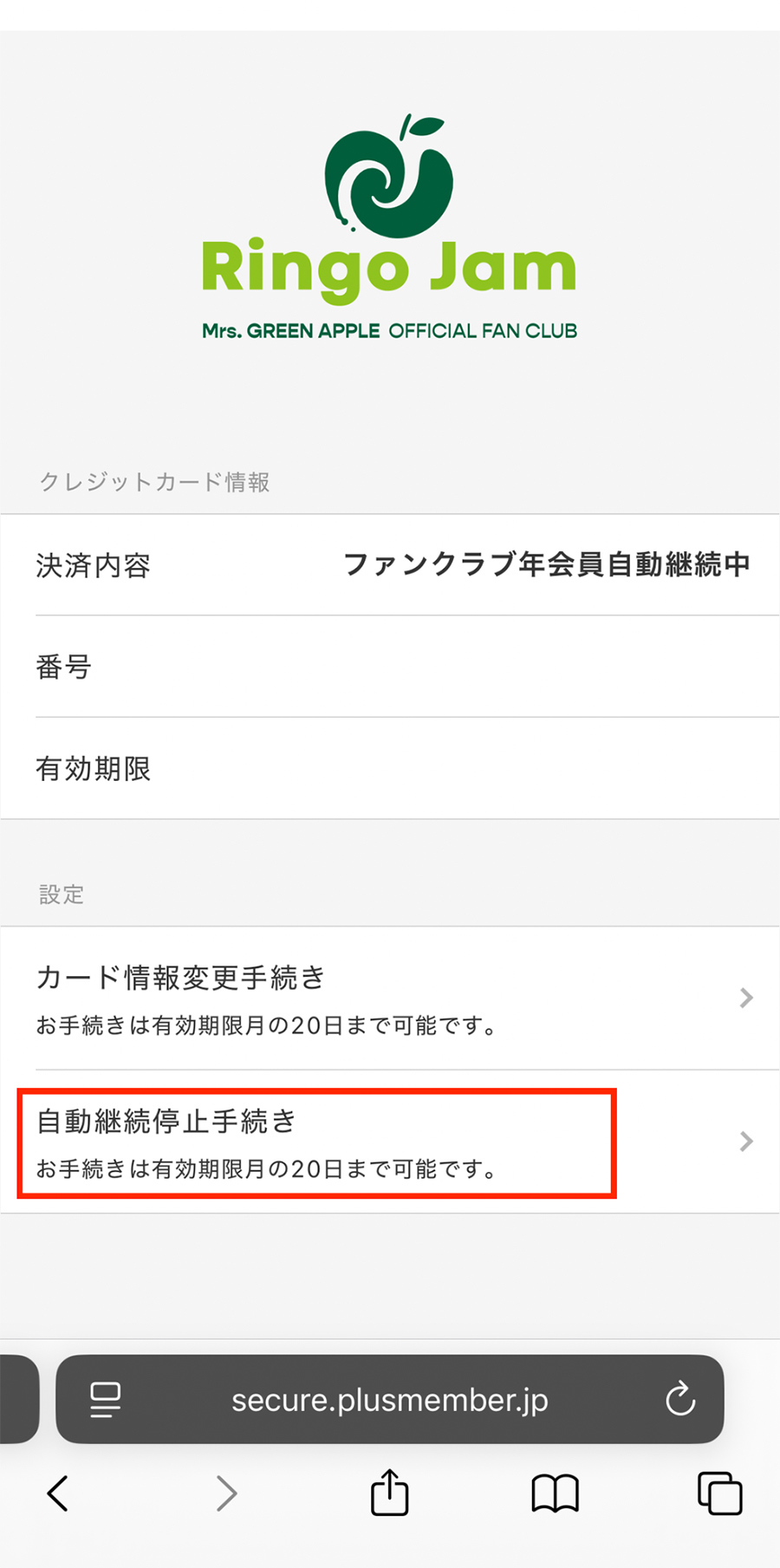The width and height of the screenshot is (780, 1568).
Task: Go back in browser
Action: pyautogui.click(x=58, y=1493)
